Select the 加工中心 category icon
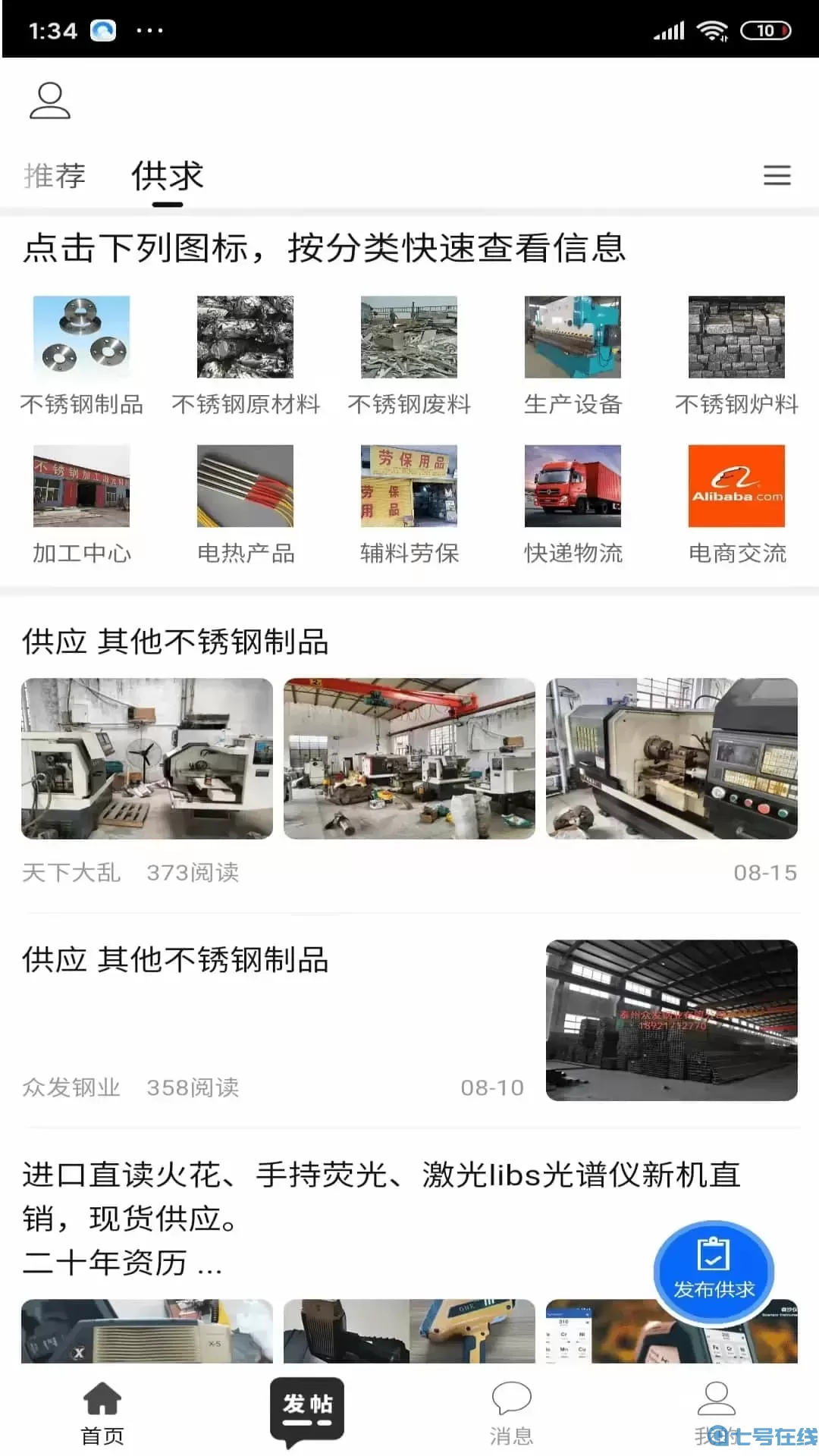 pyautogui.click(x=81, y=485)
